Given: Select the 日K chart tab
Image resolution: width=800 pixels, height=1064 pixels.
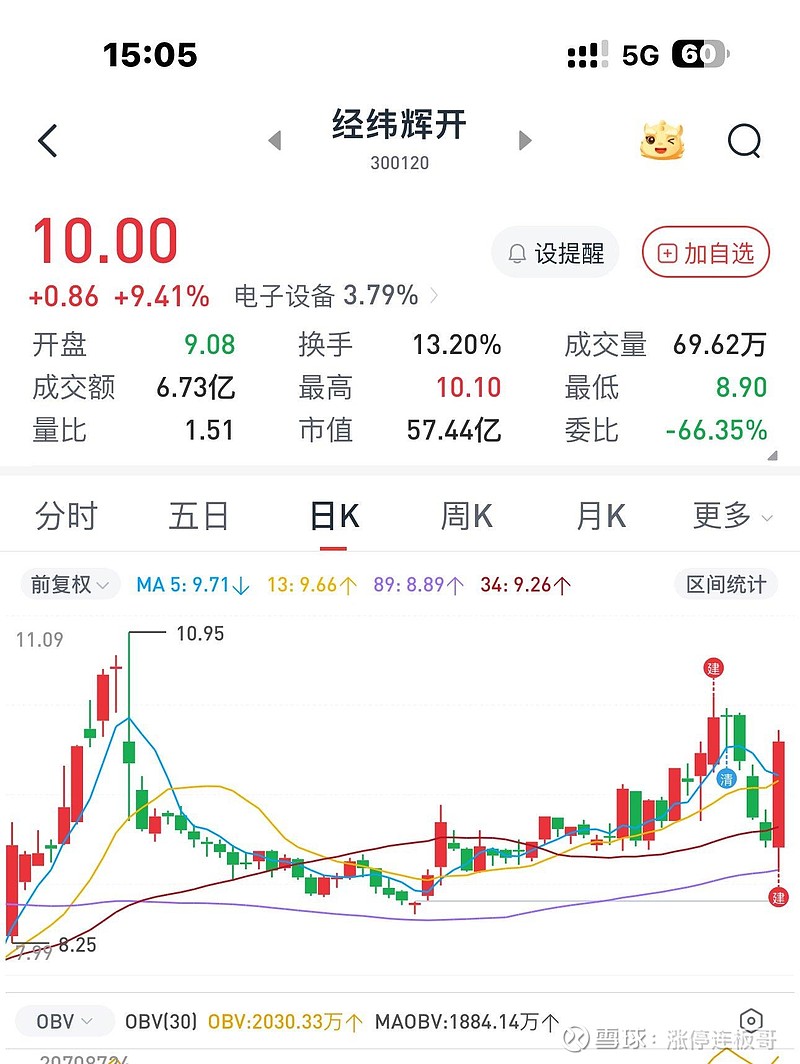Looking at the screenshot, I should (334, 517).
